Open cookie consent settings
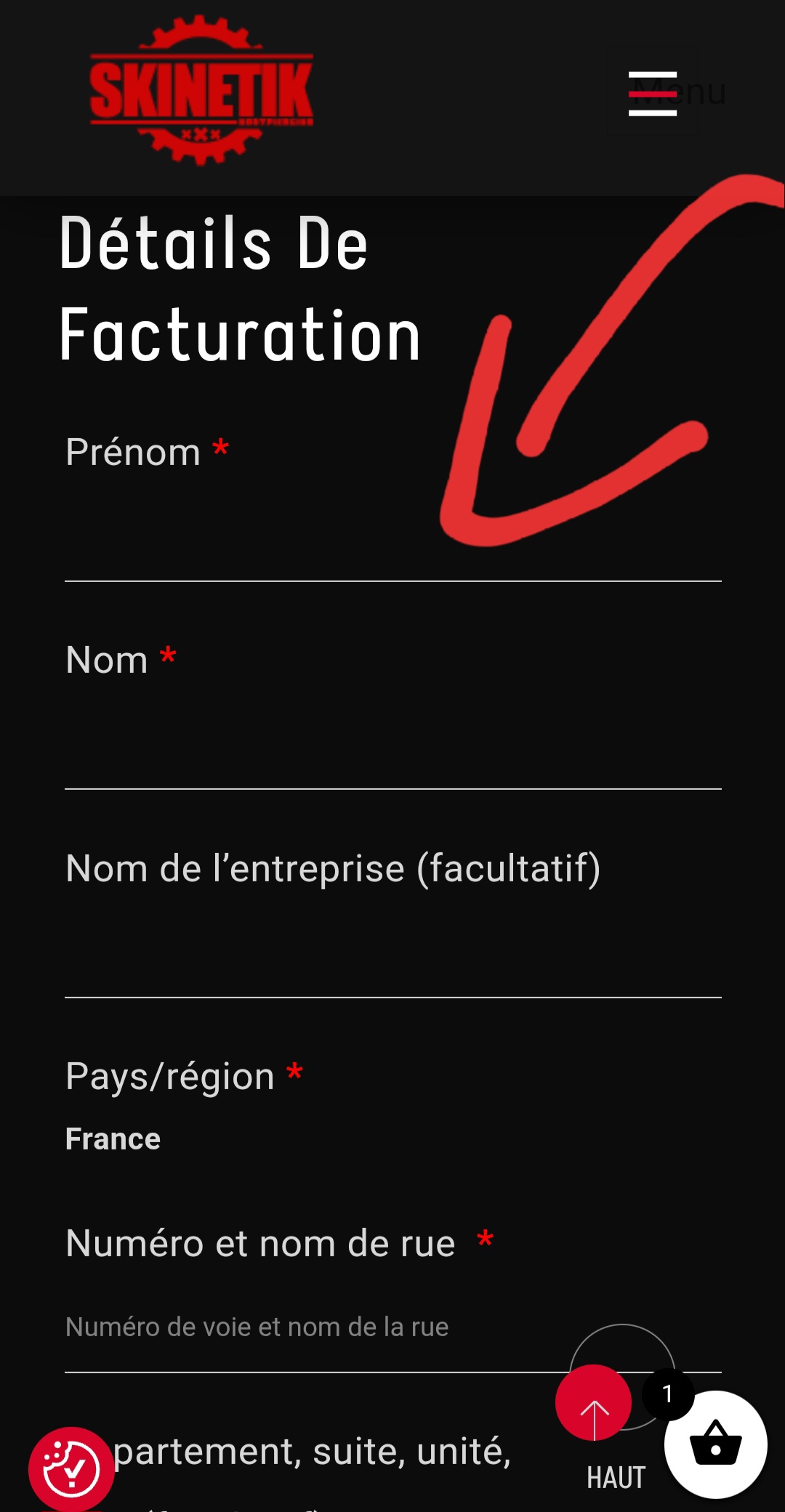Viewport: 785px width, 1512px height. point(71,1469)
